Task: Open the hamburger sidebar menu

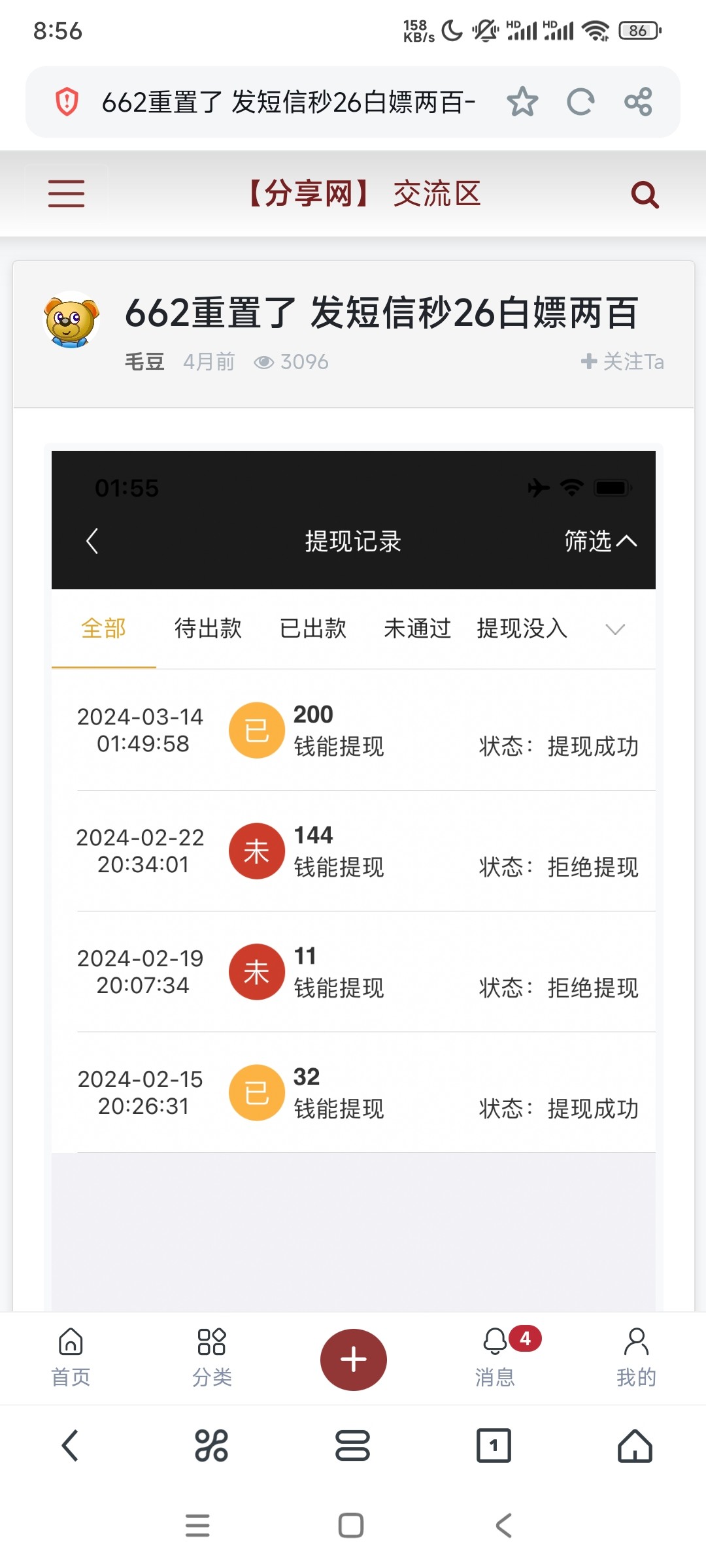Action: pos(66,192)
